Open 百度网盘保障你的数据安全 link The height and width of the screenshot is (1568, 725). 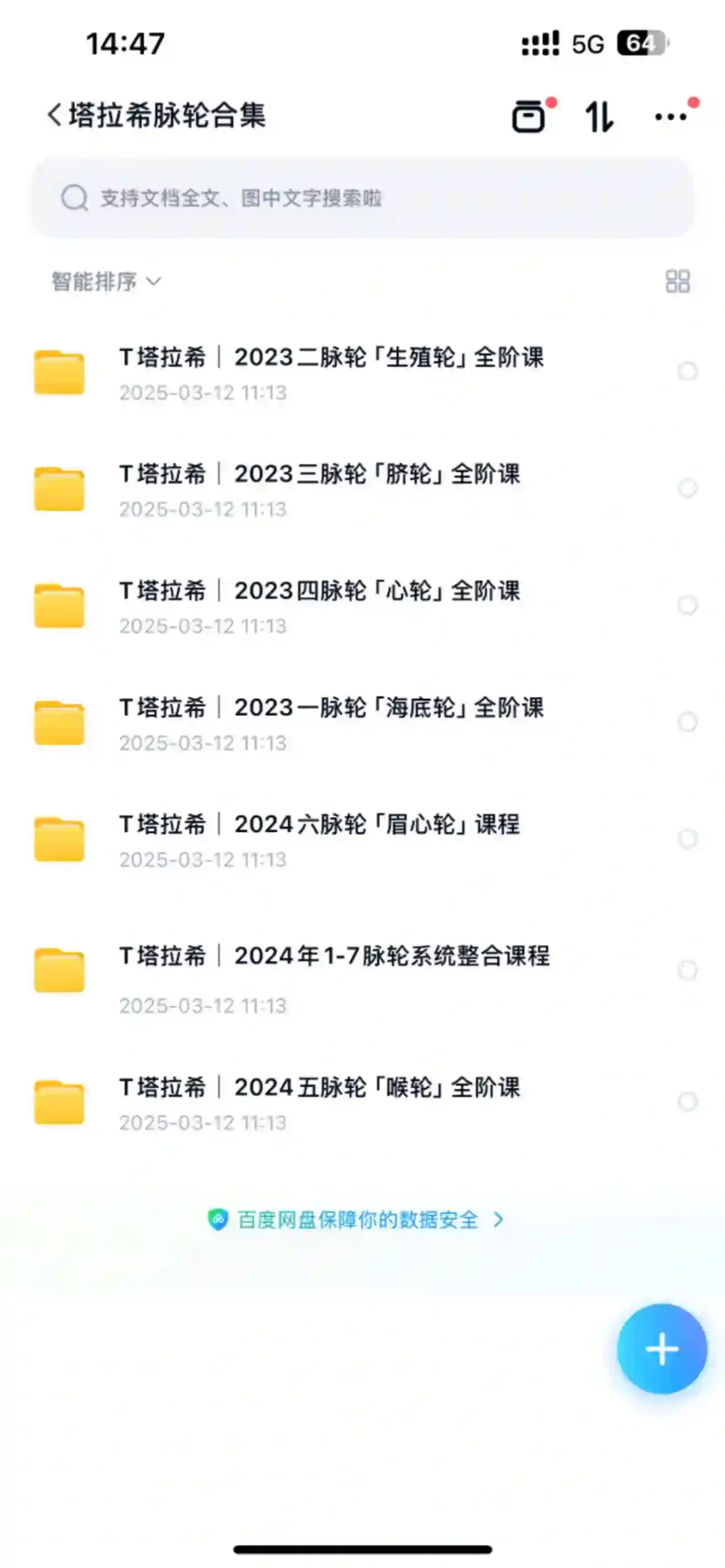pos(355,1219)
